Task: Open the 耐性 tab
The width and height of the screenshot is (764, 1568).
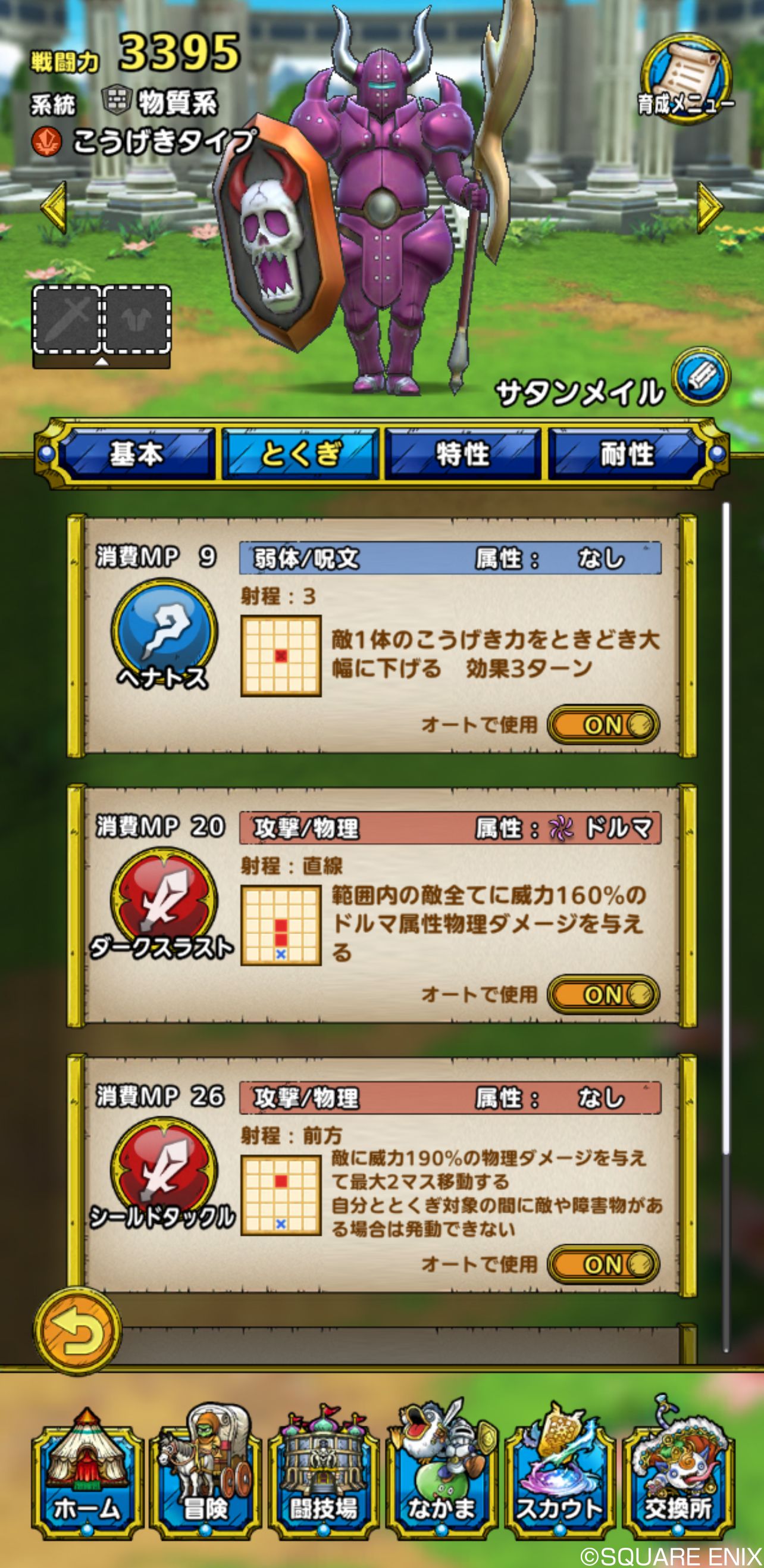Action: 627,454
